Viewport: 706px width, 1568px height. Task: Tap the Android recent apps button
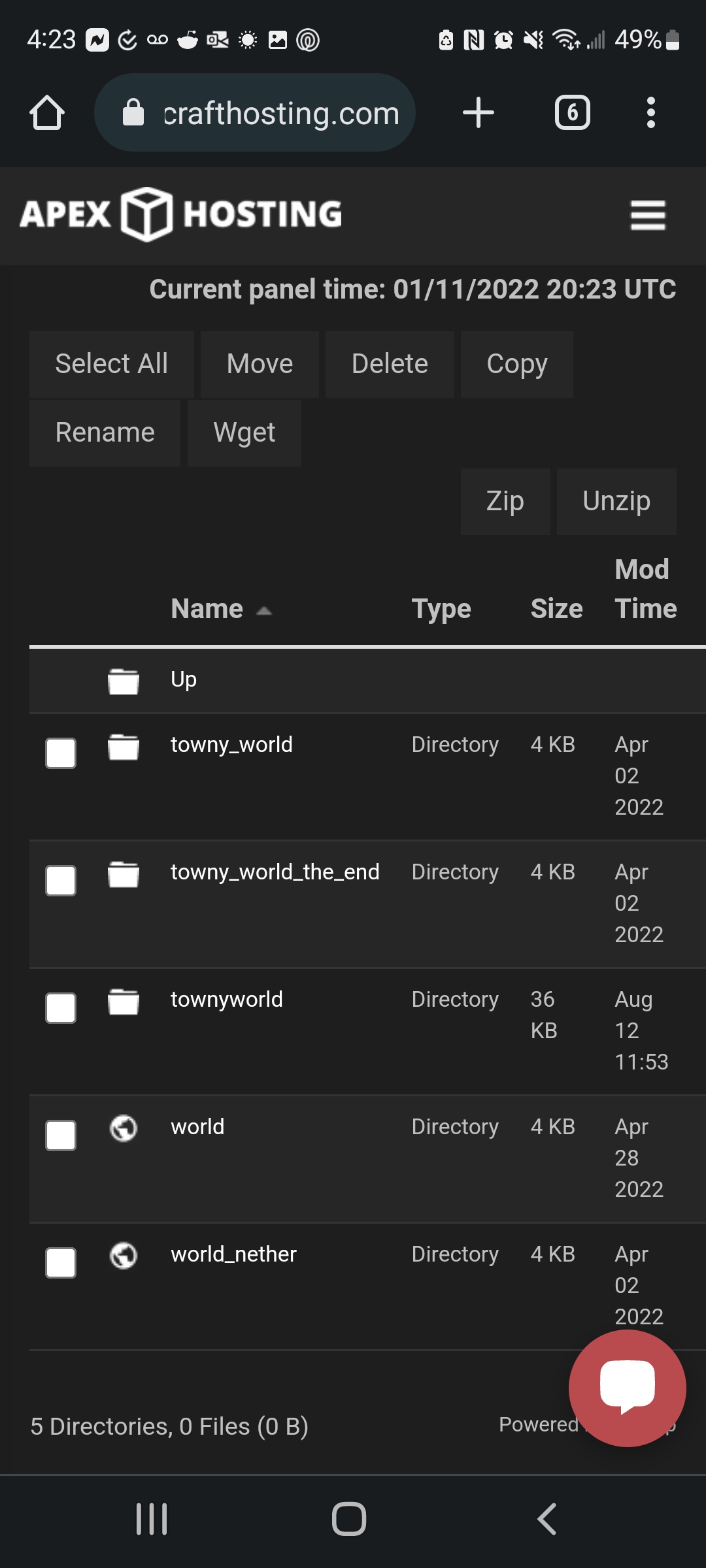click(x=152, y=1518)
